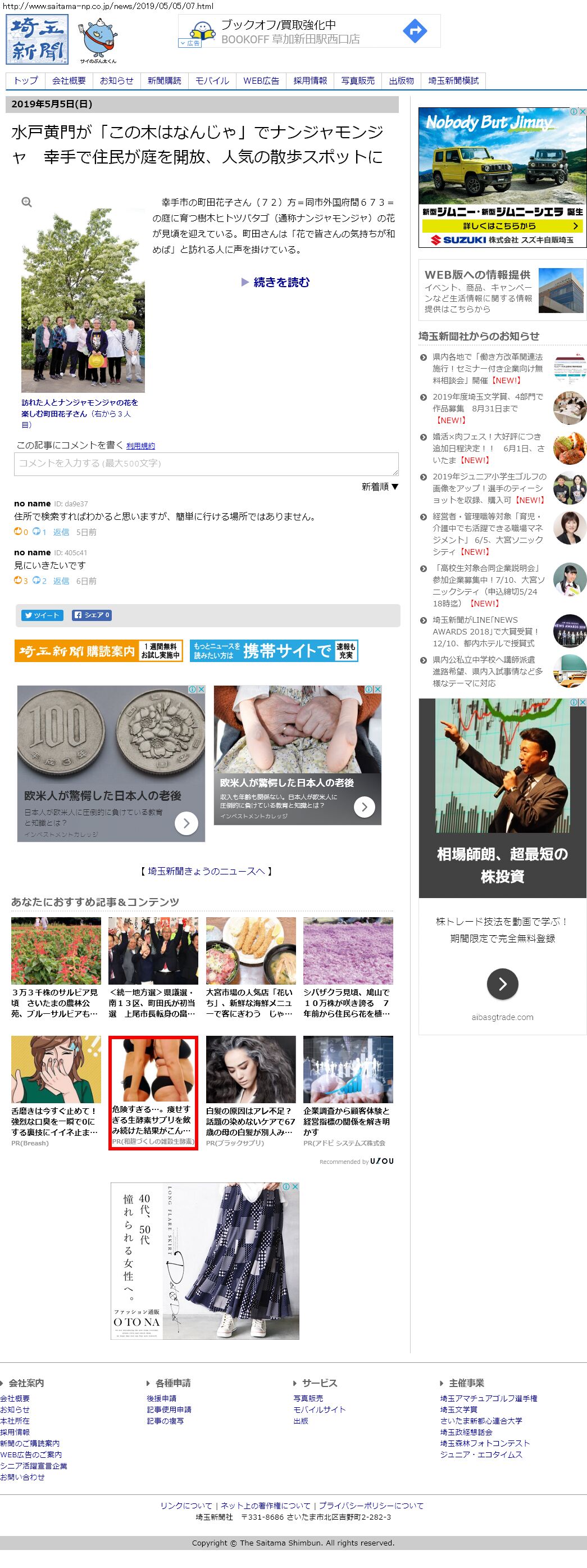The image size is (587, 1568).
Task: Open the トップ navigation tab
Action: coord(25,80)
